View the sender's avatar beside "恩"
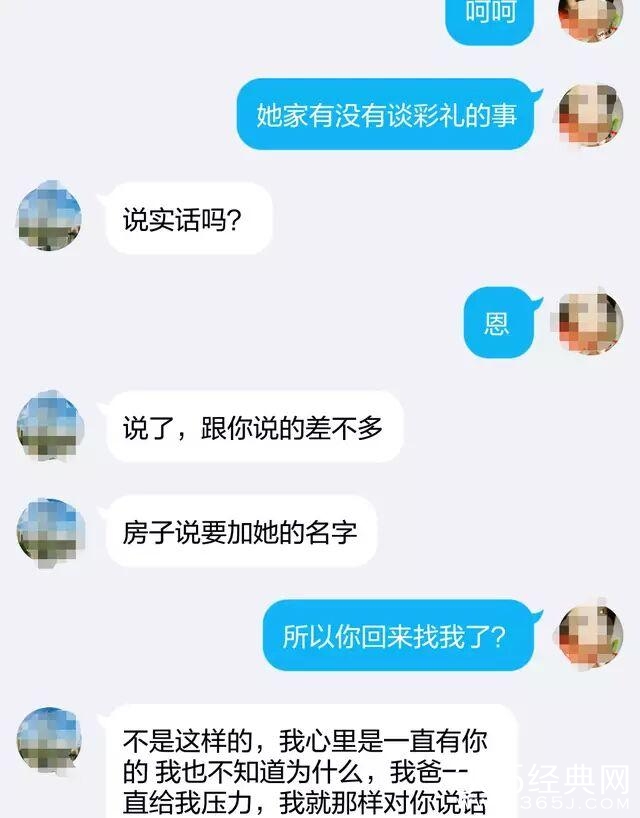 pos(590,322)
